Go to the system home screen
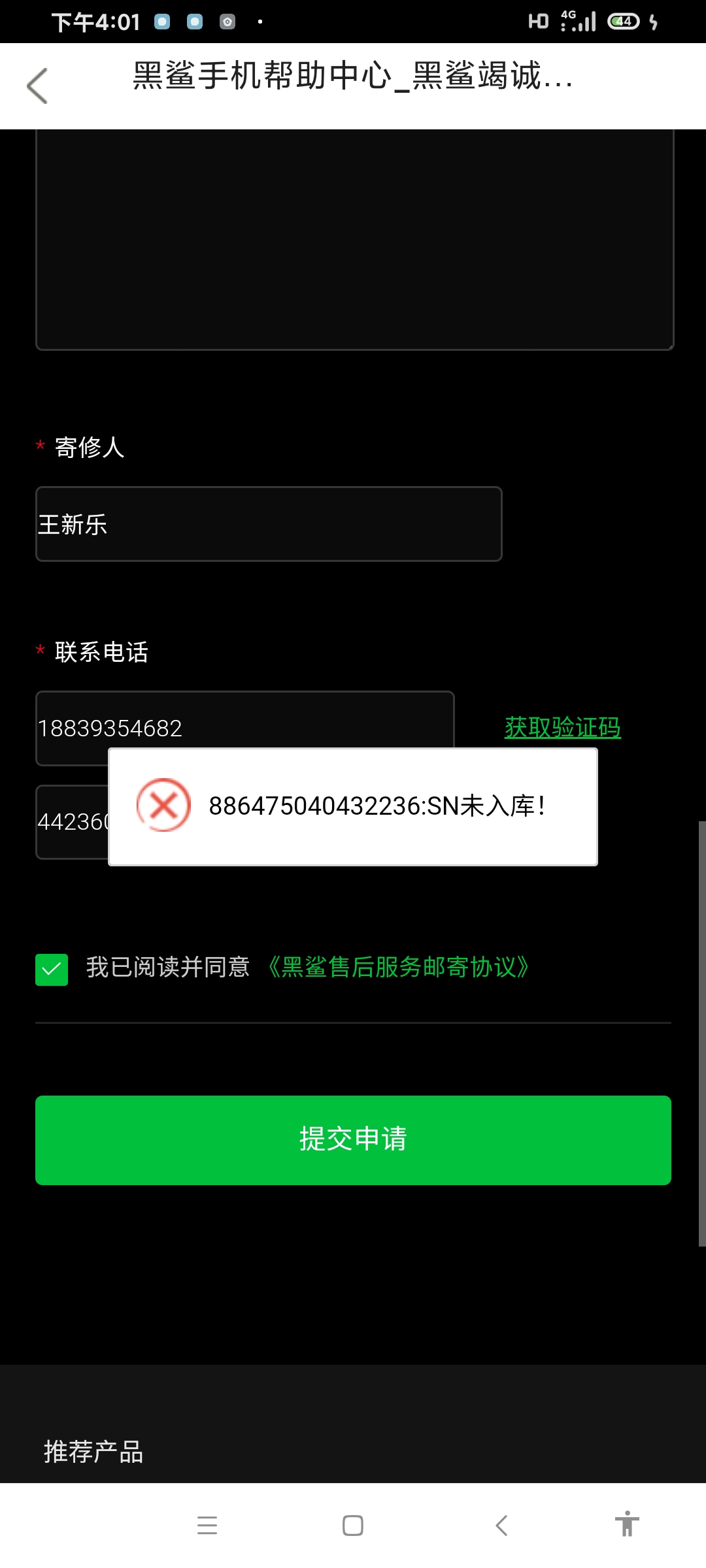706x1568 pixels. (353, 1526)
